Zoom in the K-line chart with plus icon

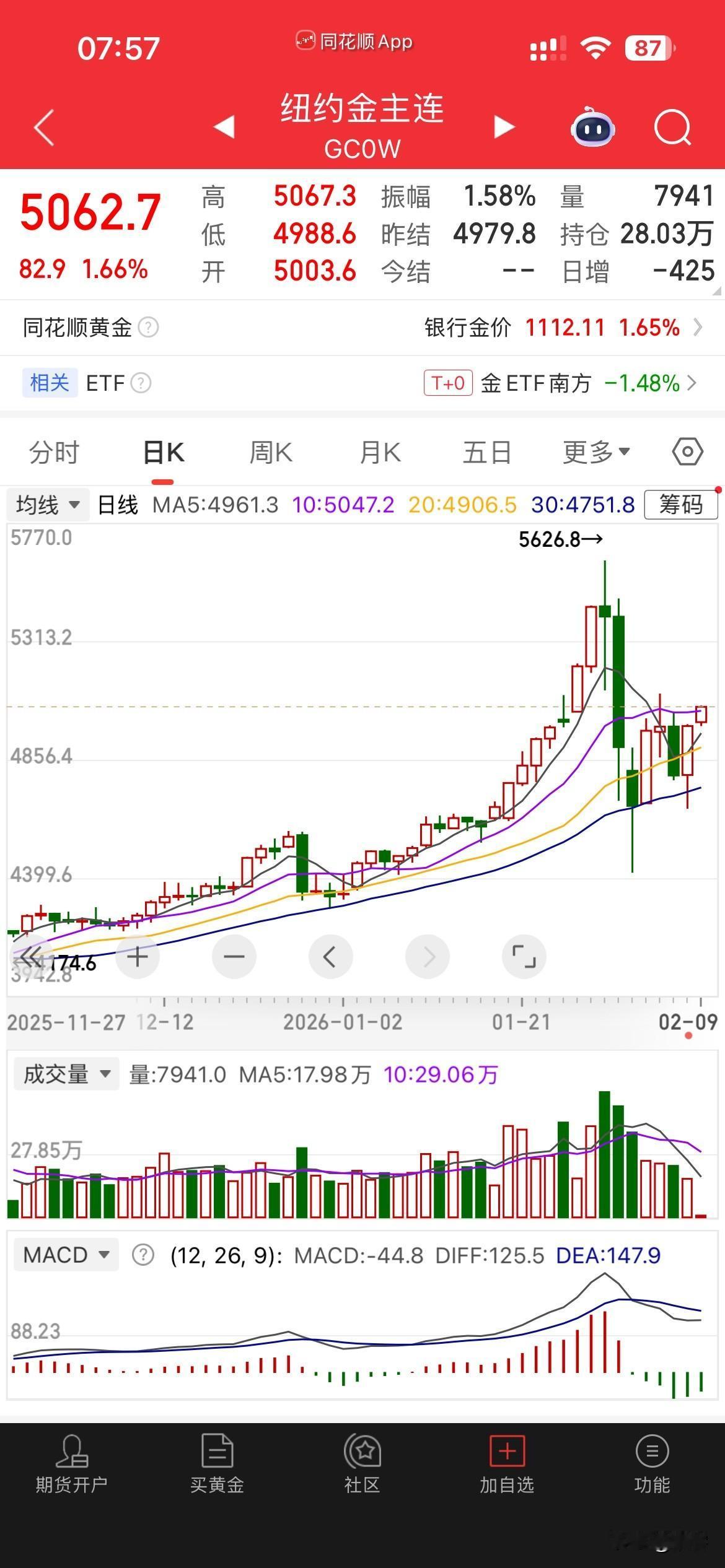(x=138, y=956)
